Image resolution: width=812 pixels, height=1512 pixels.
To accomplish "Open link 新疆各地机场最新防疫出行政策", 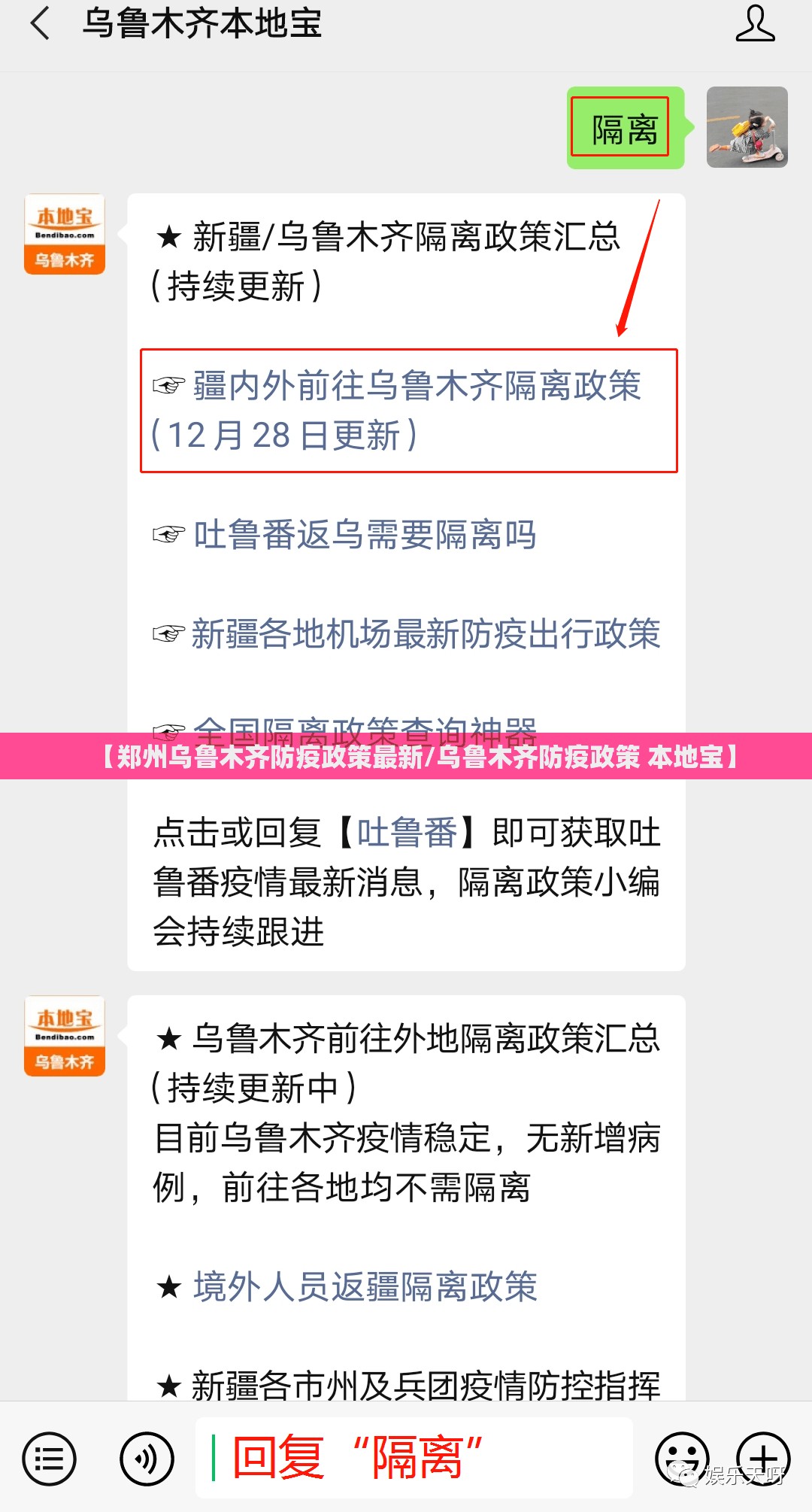I will (x=425, y=635).
